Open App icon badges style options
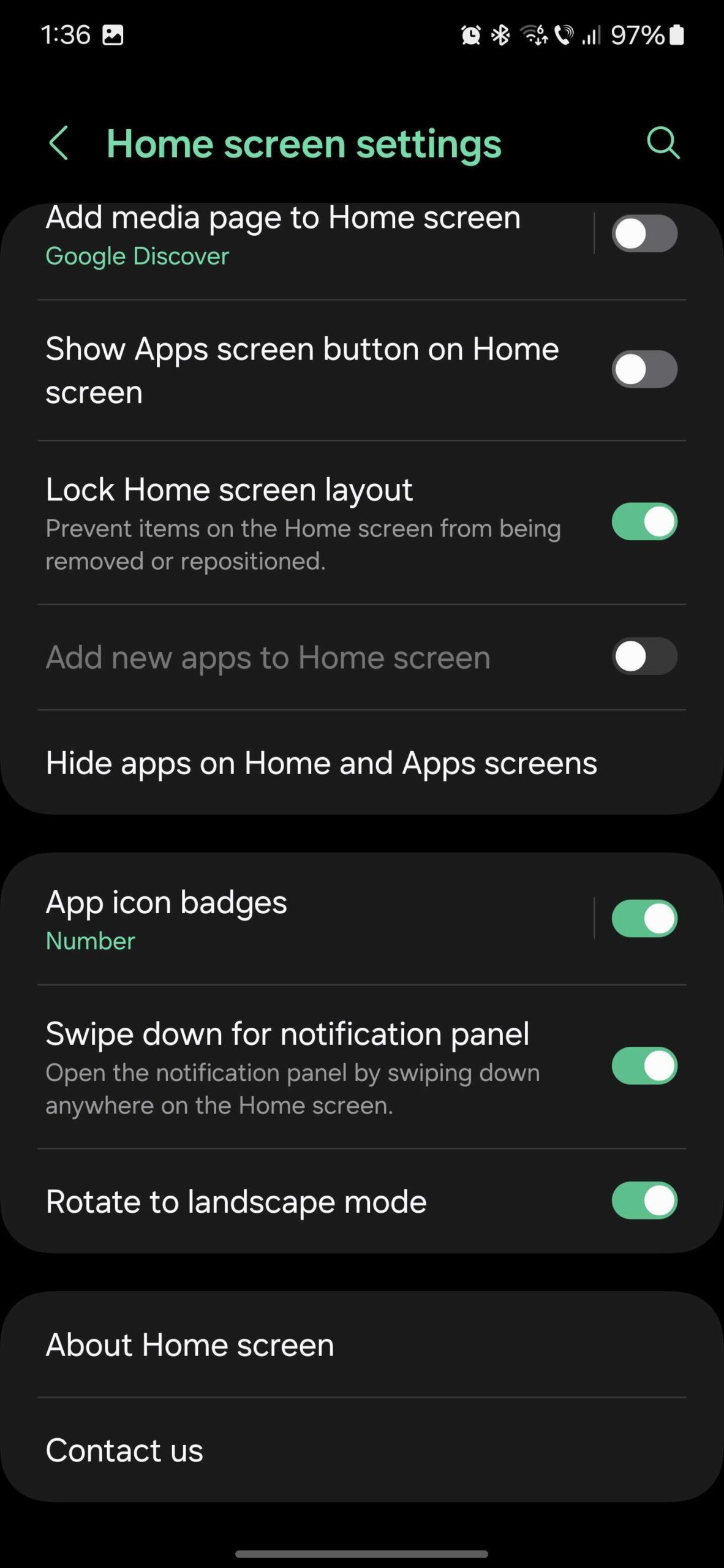Screen dimensions: 724x1568 click(282, 920)
